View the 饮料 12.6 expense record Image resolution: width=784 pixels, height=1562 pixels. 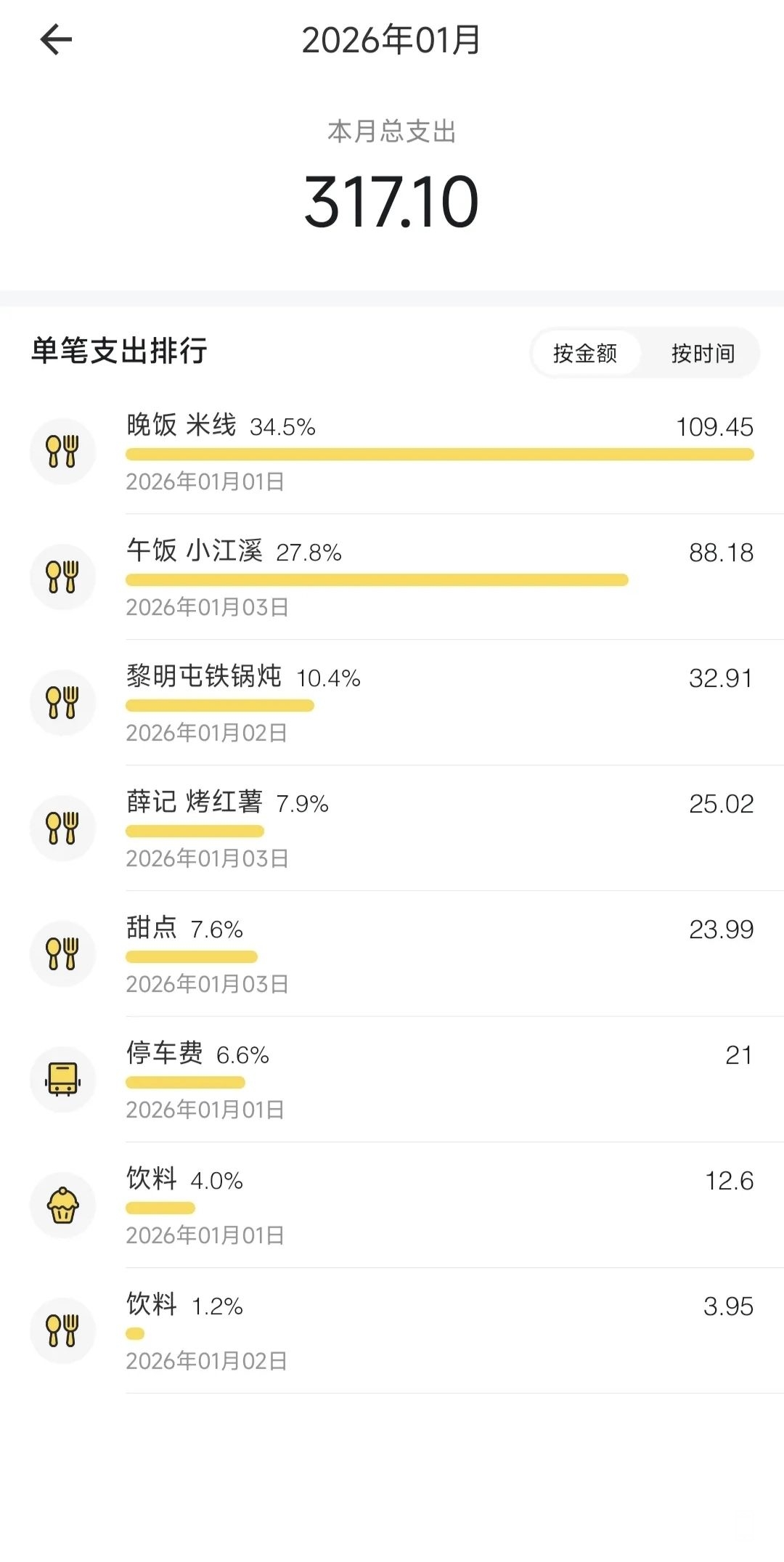[x=439, y=1205]
